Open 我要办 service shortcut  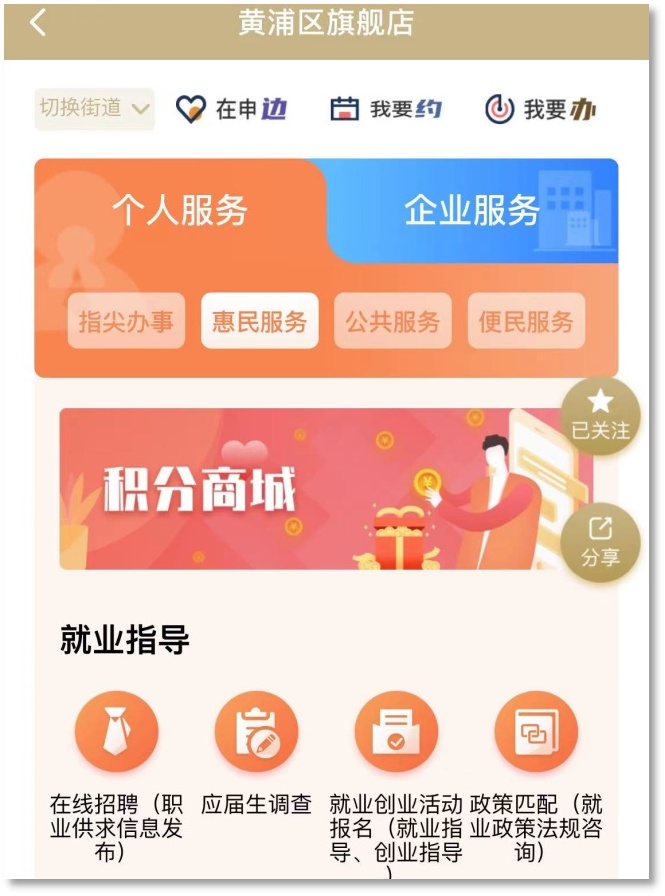[541, 109]
